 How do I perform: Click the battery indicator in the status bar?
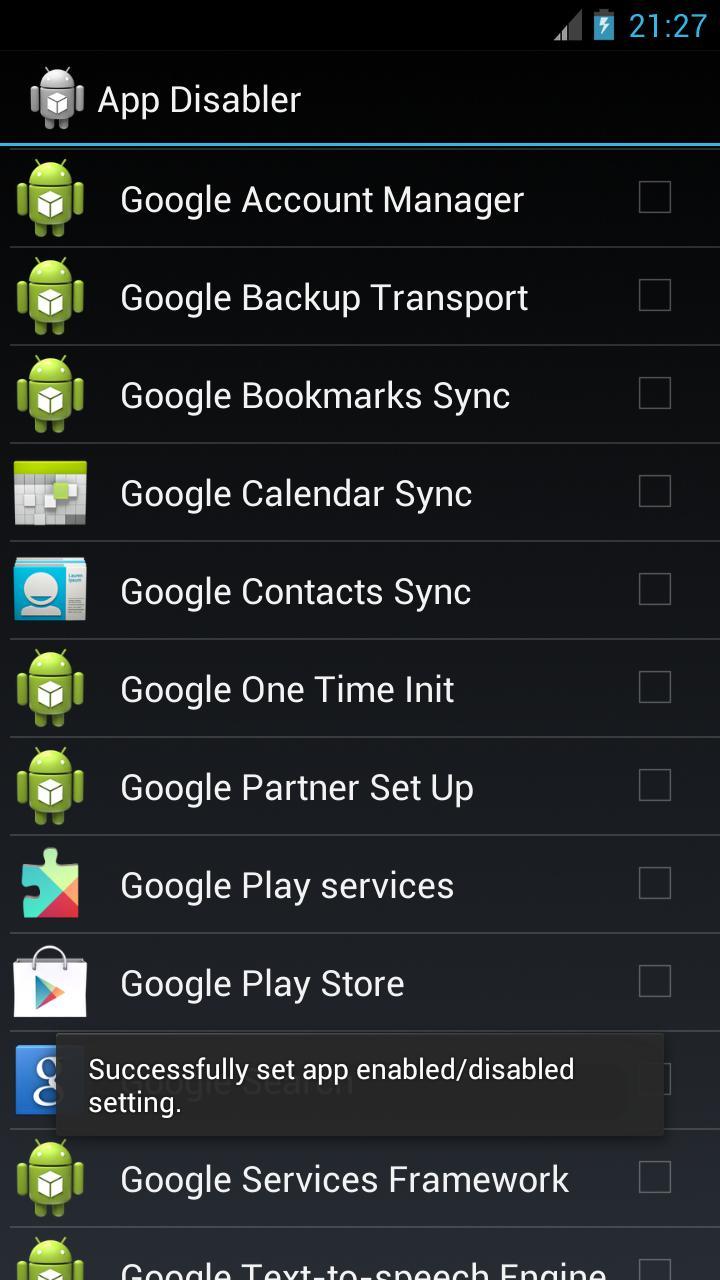click(x=603, y=26)
